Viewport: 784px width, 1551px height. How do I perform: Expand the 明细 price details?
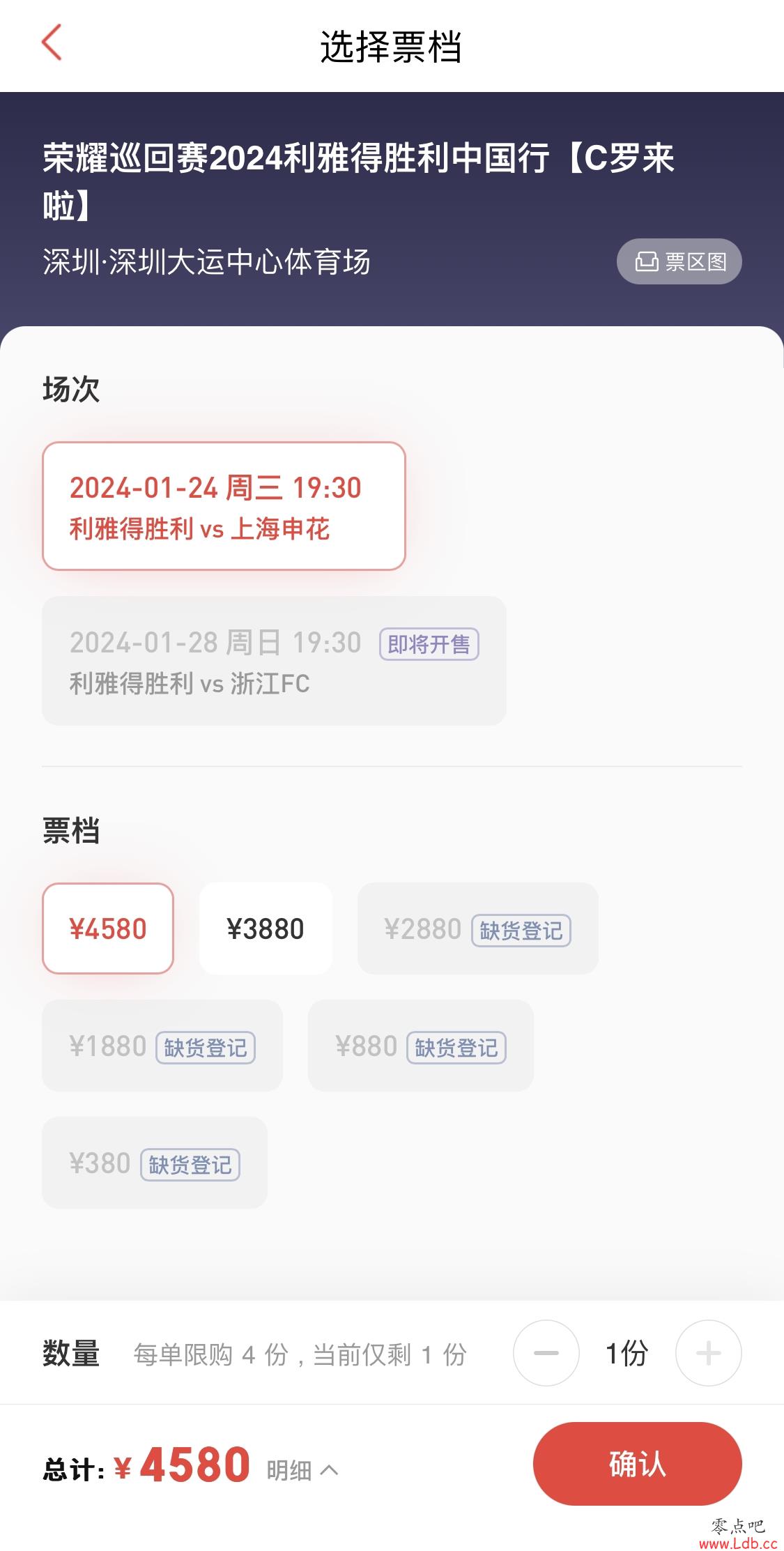(302, 1470)
